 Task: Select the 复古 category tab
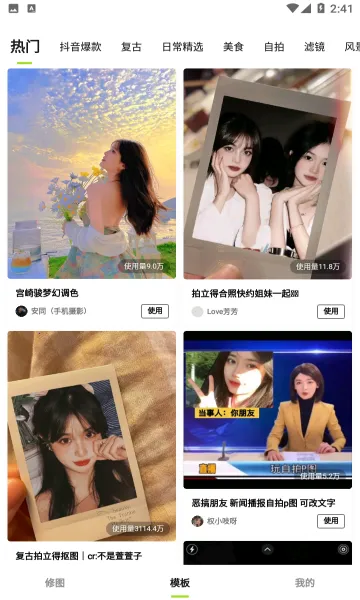pos(132,47)
